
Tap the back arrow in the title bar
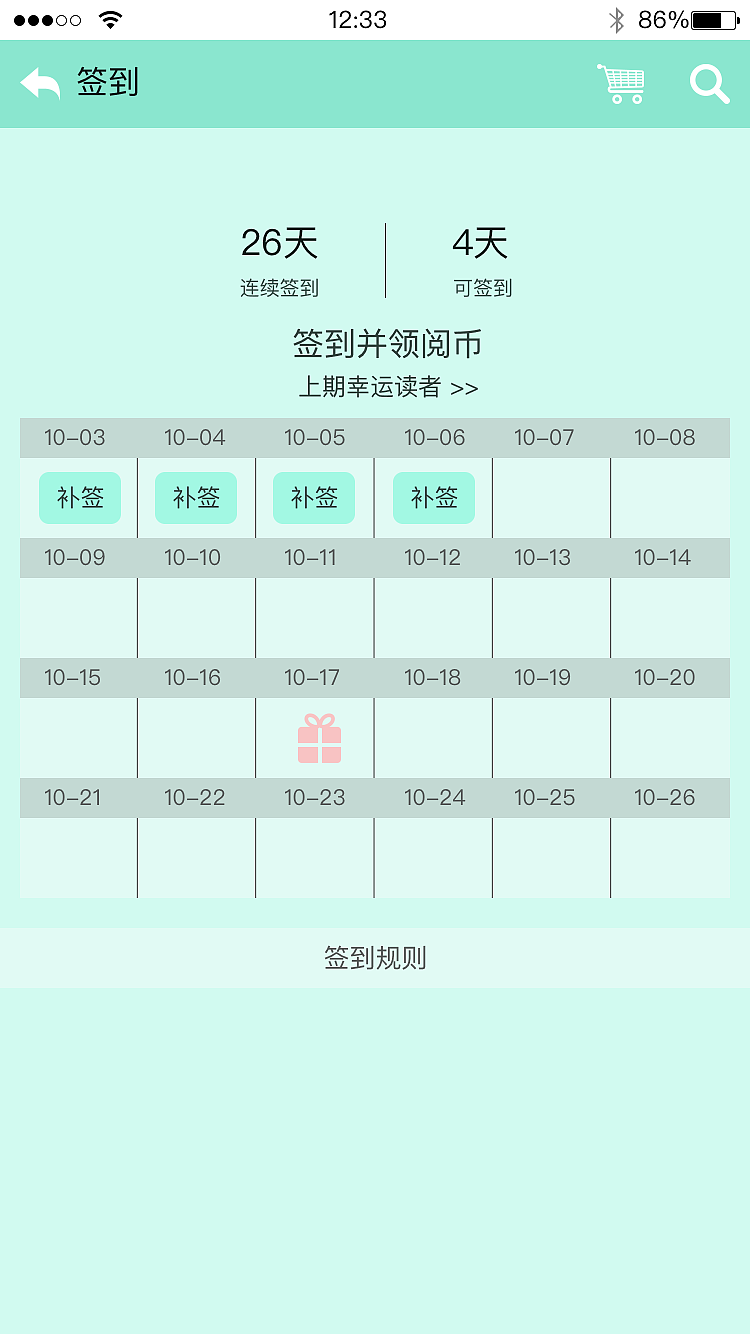click(38, 83)
